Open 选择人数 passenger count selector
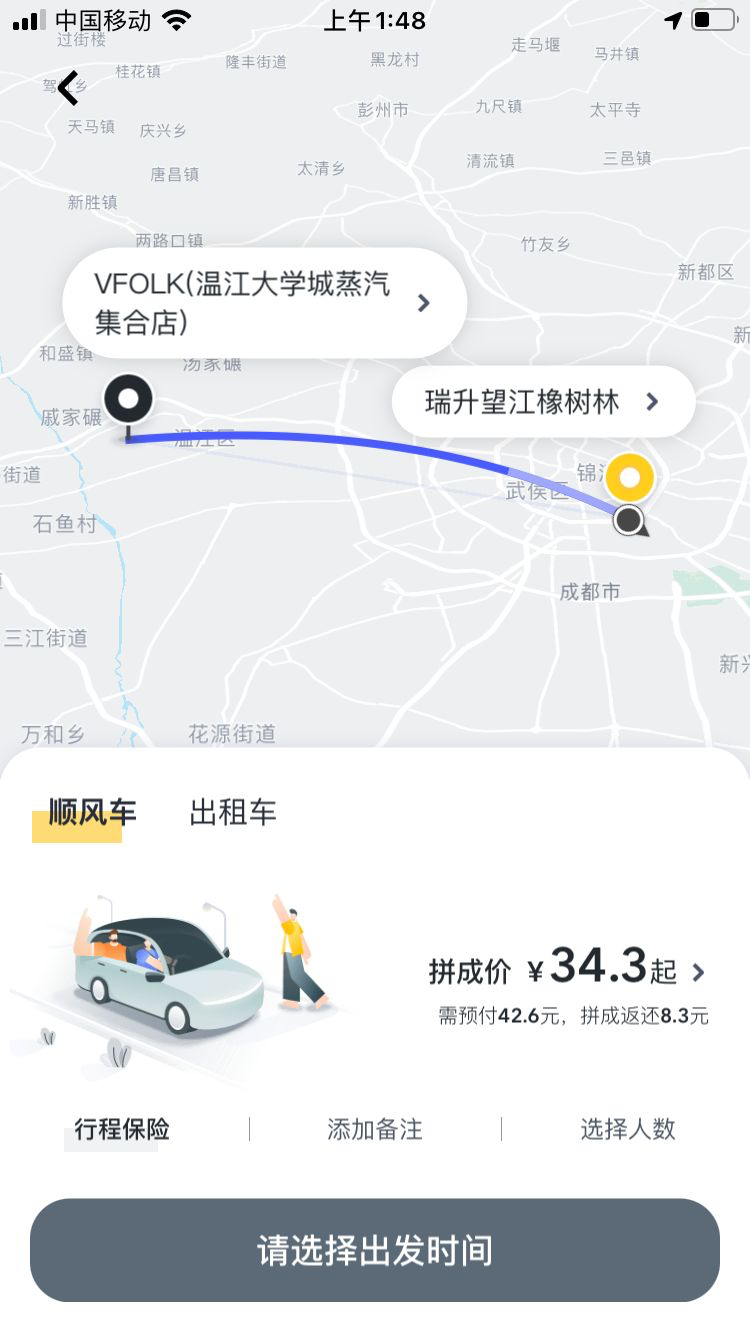 (628, 1129)
